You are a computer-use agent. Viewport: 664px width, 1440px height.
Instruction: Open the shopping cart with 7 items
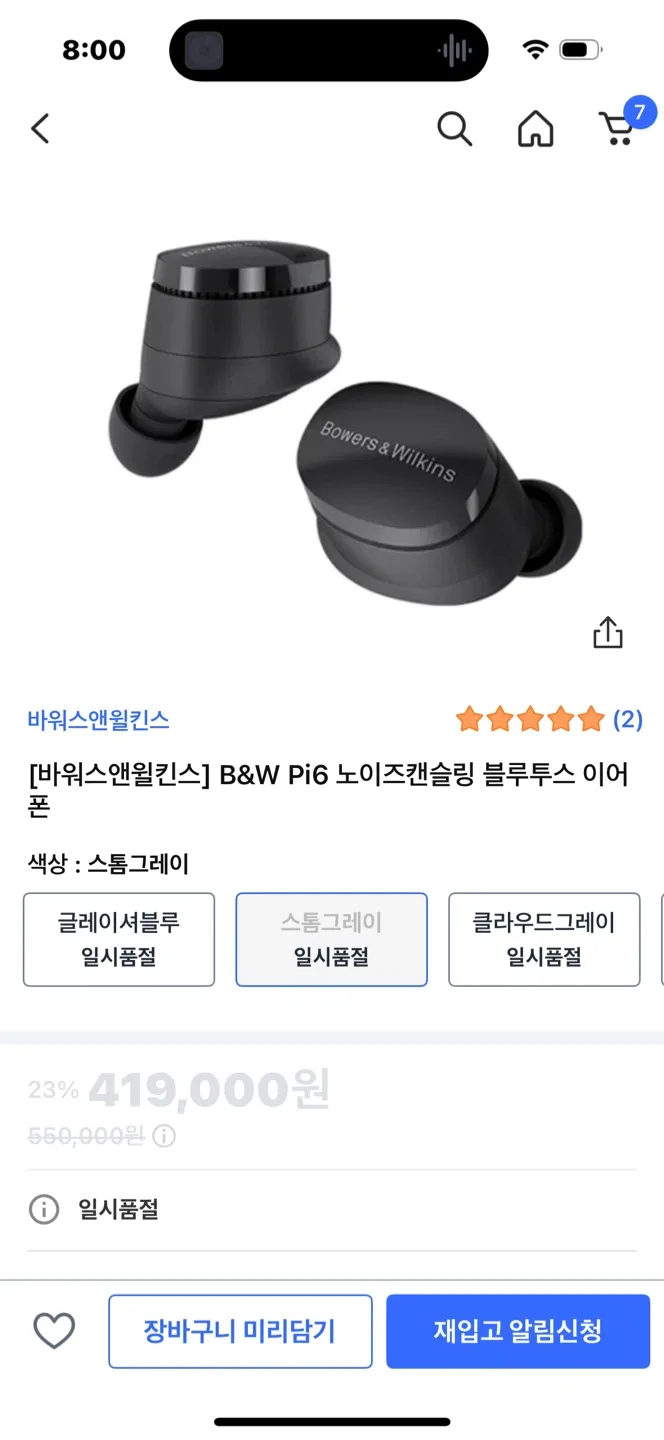click(x=618, y=129)
